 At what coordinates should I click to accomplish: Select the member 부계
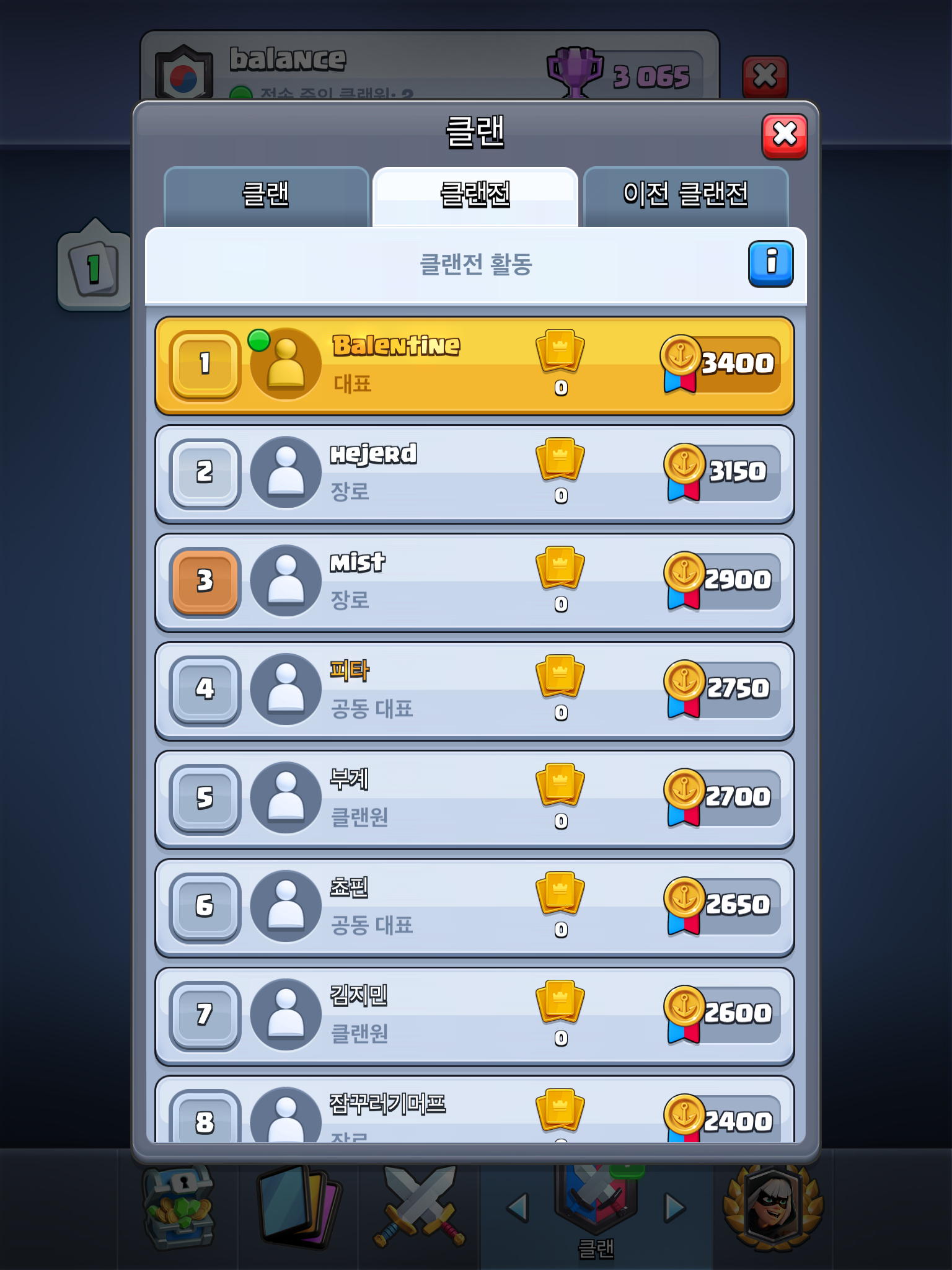[474, 800]
